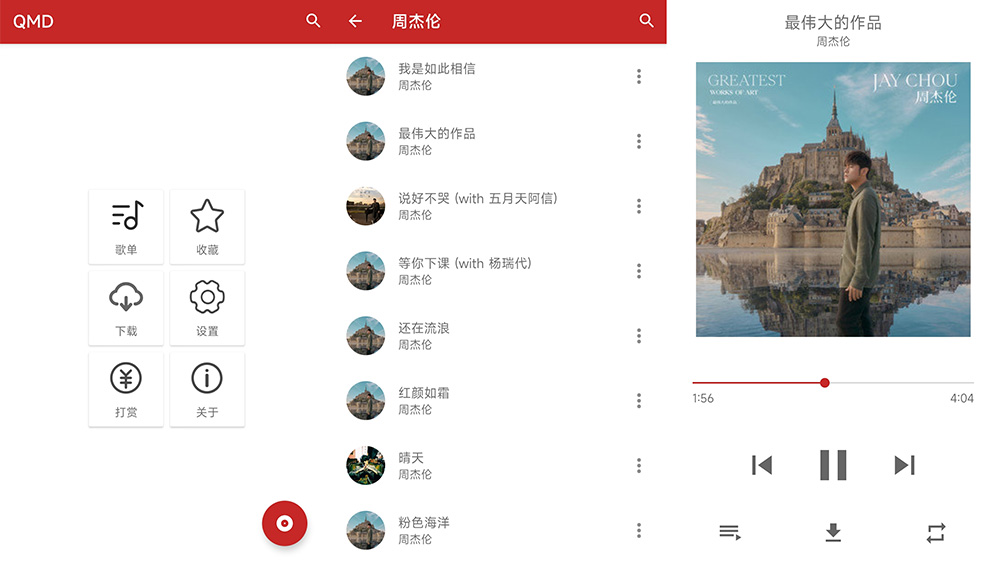The width and height of the screenshot is (1000, 572).
Task: Open the play queue in the player
Action: tap(730, 533)
